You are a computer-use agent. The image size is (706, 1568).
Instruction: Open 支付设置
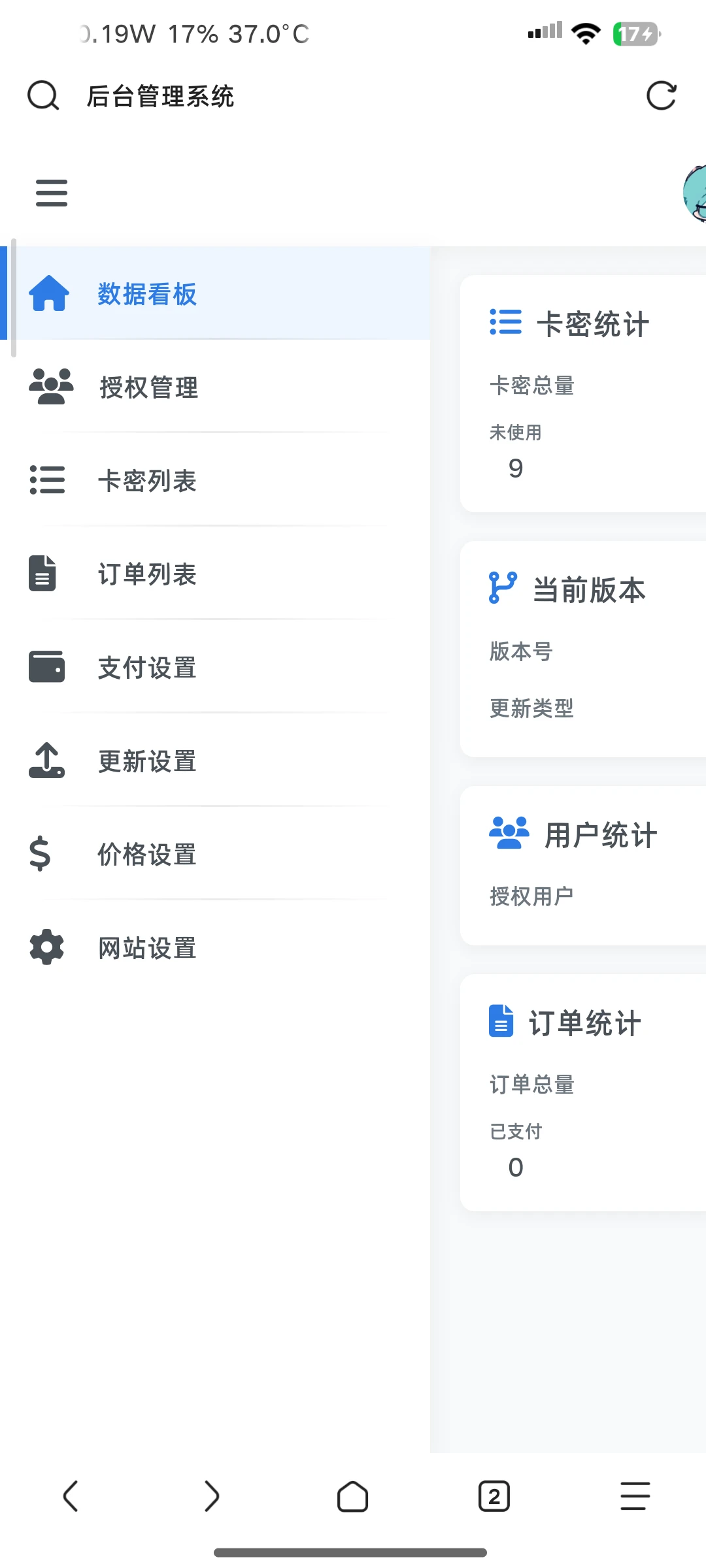point(215,667)
